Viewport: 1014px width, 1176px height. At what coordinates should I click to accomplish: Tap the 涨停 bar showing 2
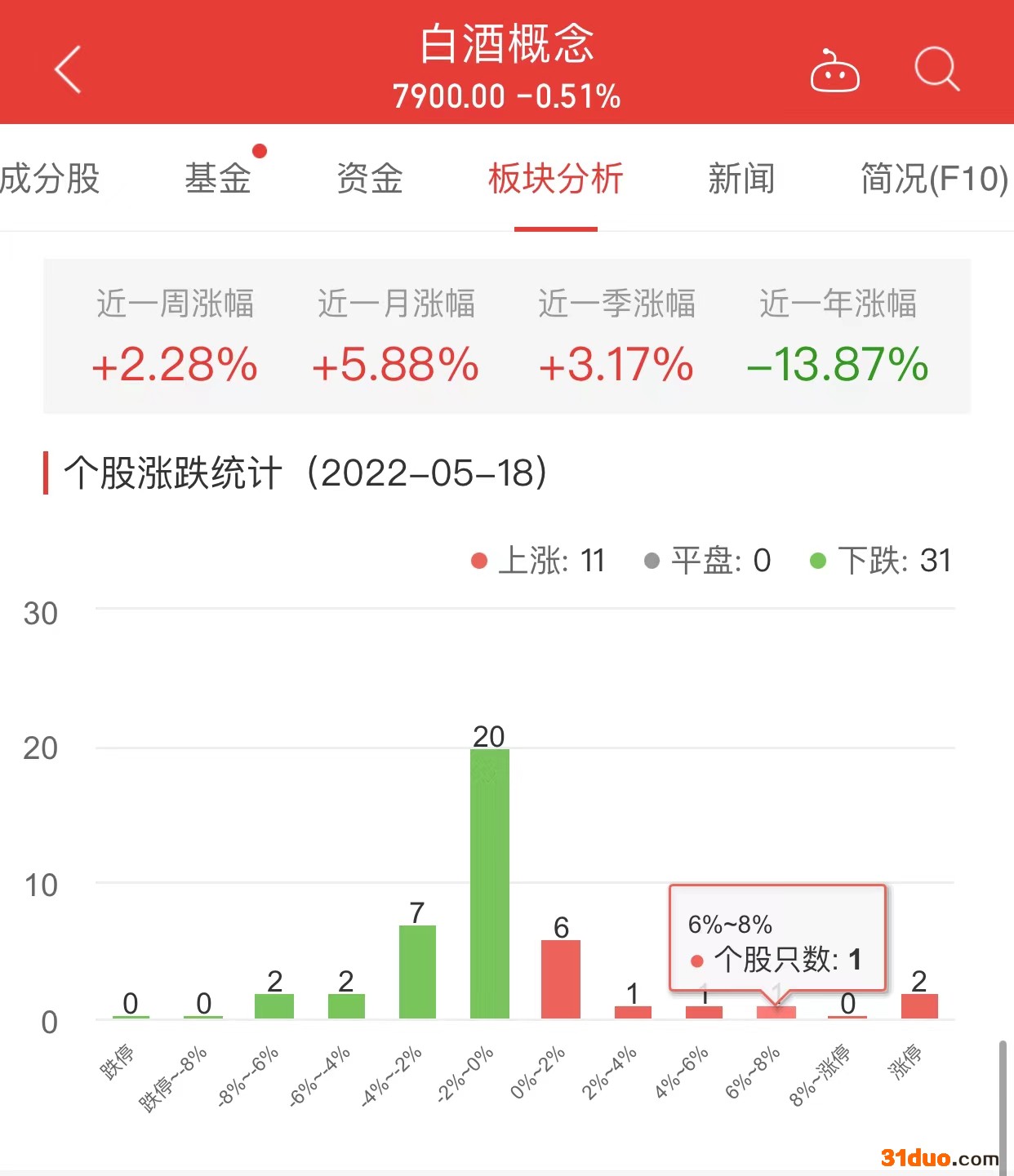coord(919,1005)
